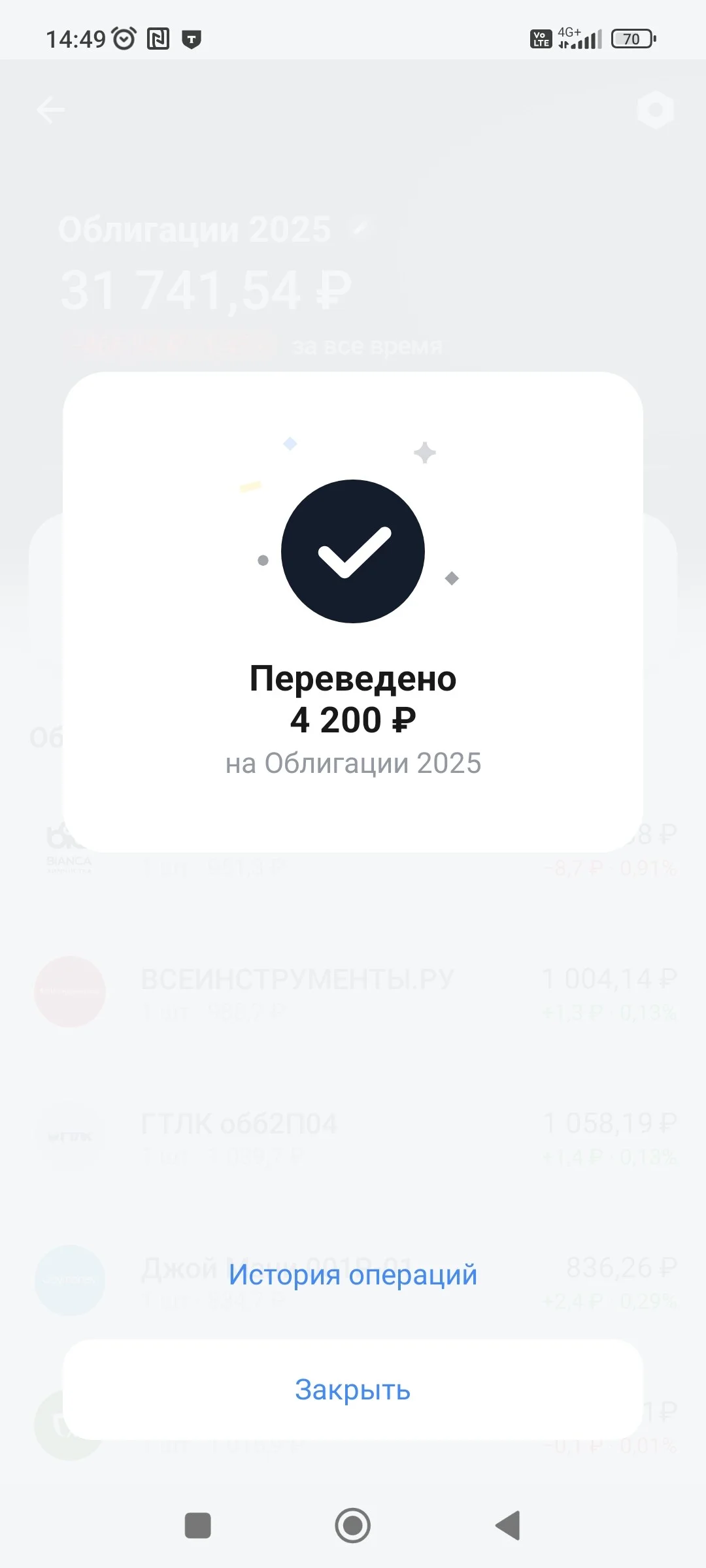Go to the home screen

click(353, 1526)
